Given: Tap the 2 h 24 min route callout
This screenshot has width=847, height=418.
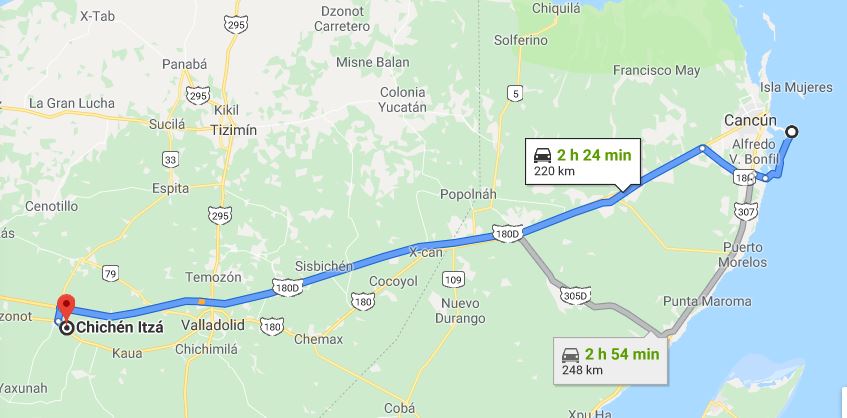Looking at the screenshot, I should [584, 161].
